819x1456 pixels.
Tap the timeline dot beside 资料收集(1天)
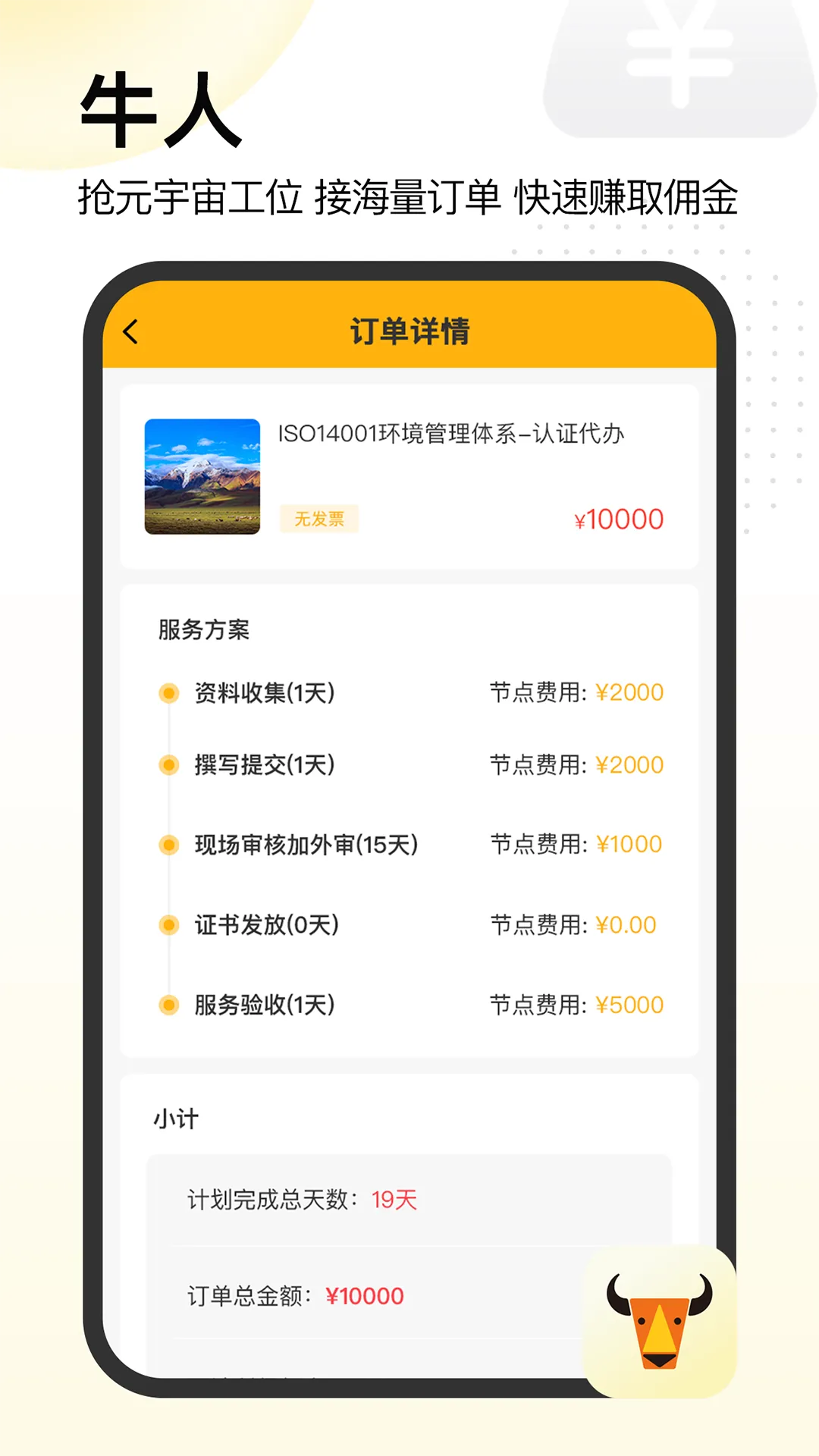[x=168, y=692]
